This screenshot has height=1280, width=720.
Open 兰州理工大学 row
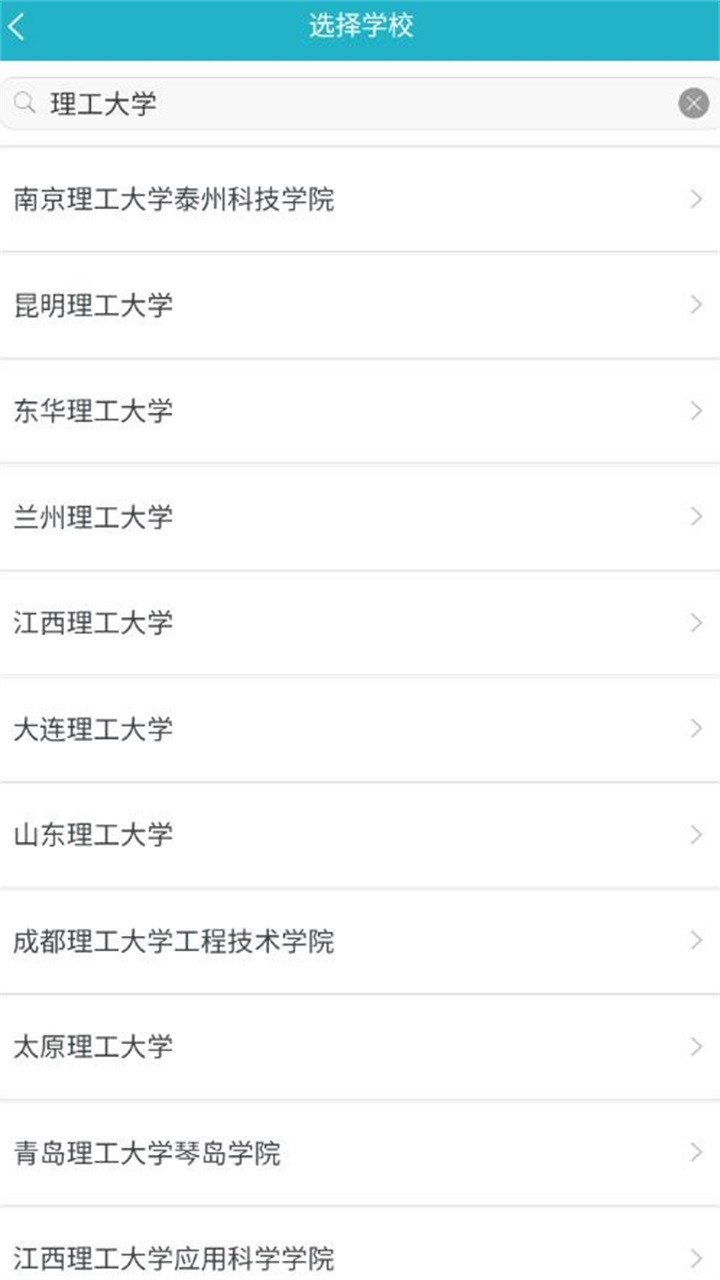[360, 517]
